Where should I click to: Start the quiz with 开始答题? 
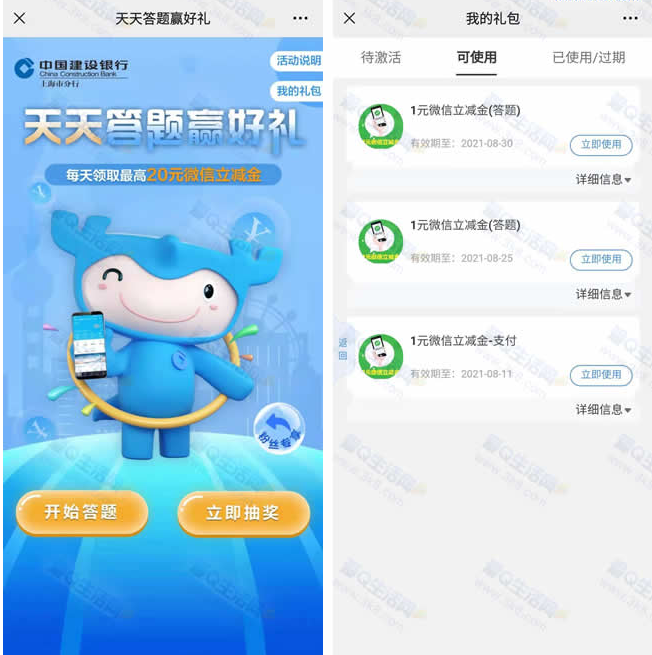pos(81,512)
